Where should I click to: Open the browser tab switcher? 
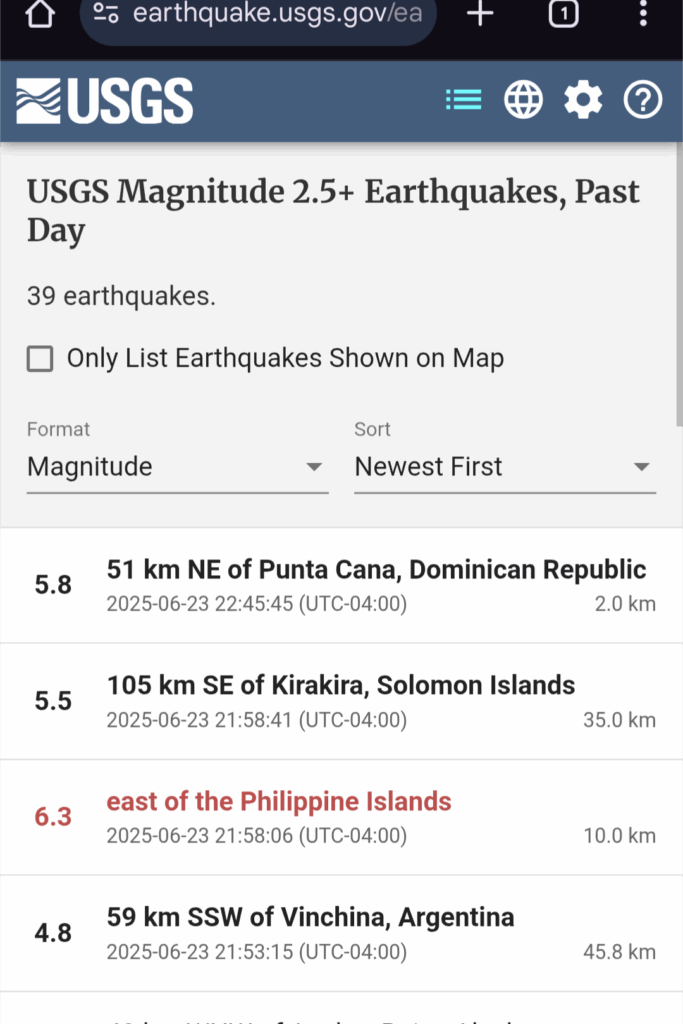coord(563,14)
